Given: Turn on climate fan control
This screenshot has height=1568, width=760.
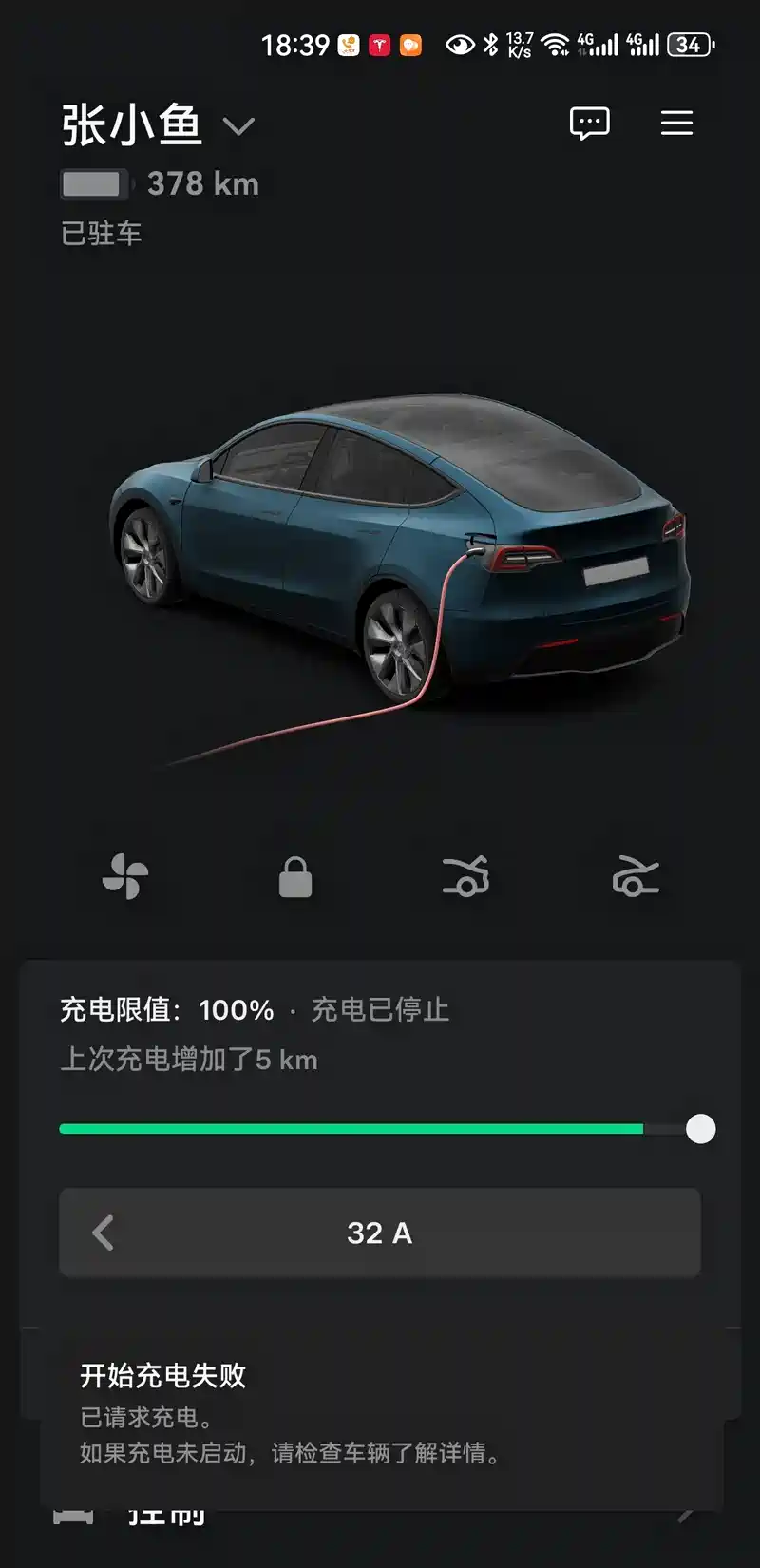Looking at the screenshot, I should pos(125,876).
